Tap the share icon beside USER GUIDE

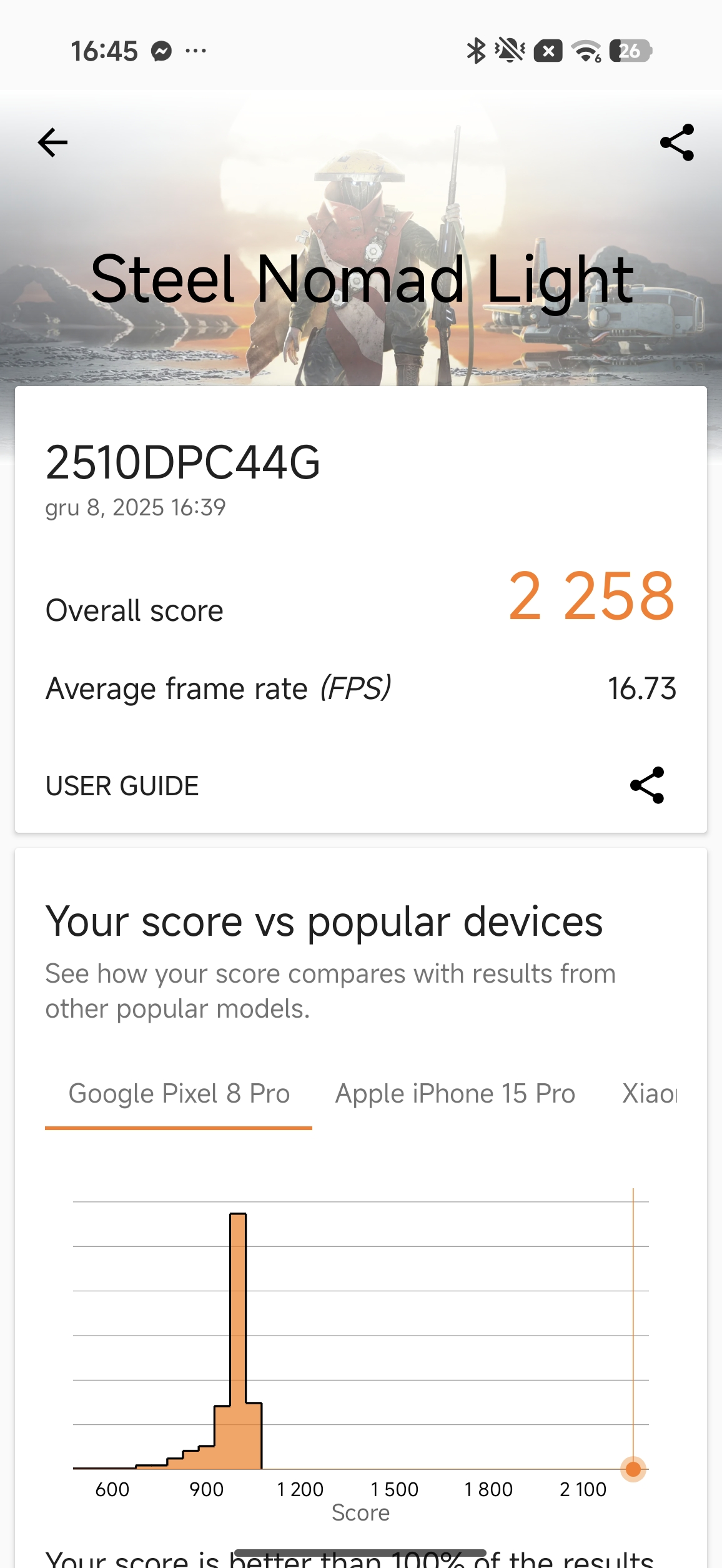coord(647,785)
